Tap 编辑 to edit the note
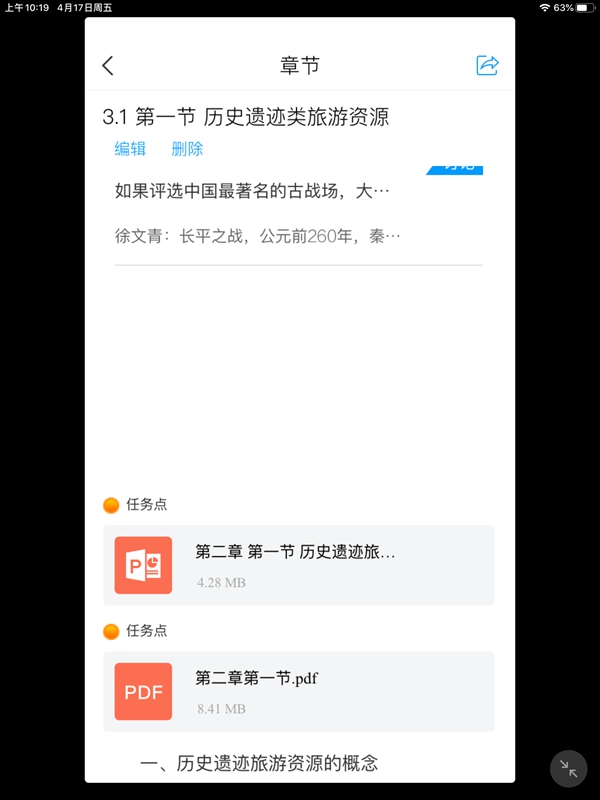 pyautogui.click(x=130, y=149)
